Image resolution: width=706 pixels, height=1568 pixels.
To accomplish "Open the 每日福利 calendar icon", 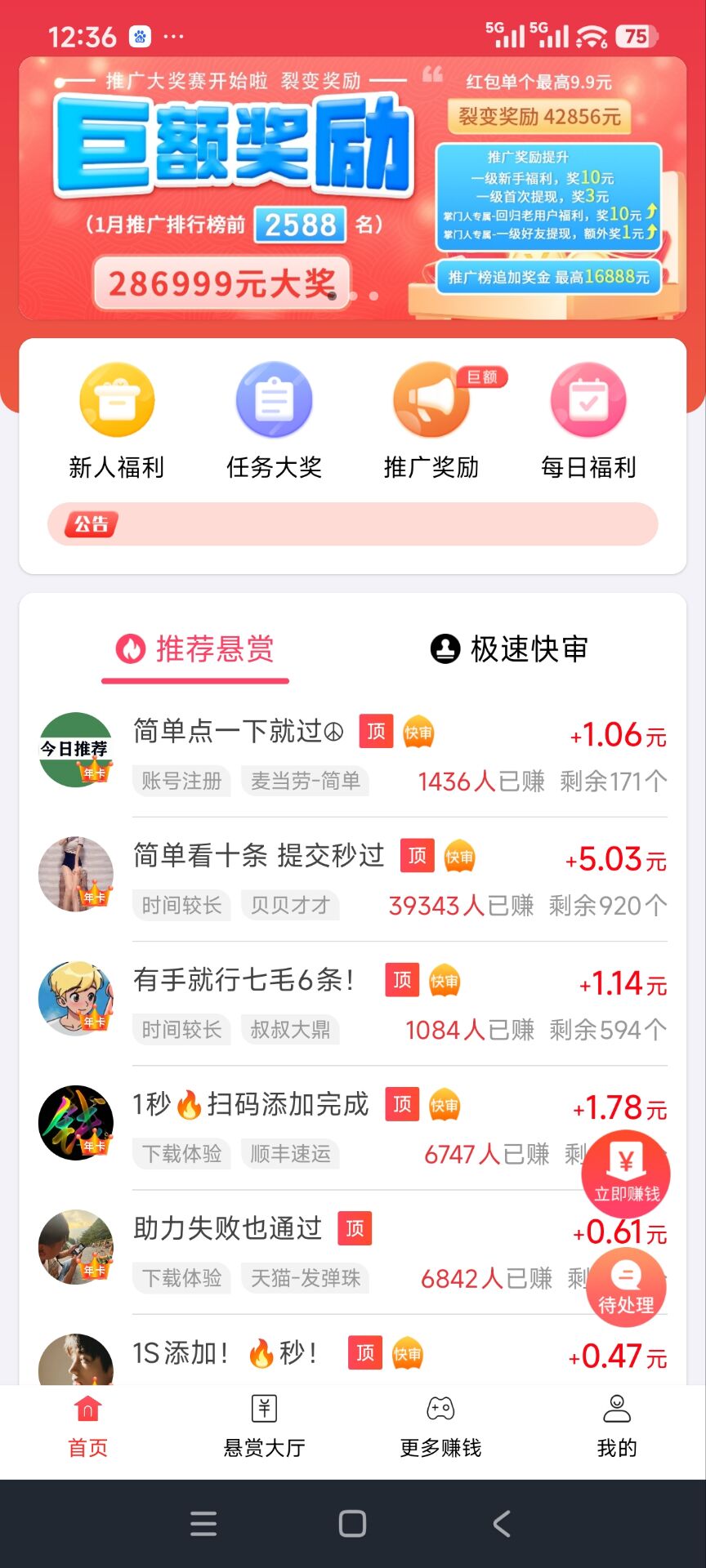I will click(x=588, y=400).
